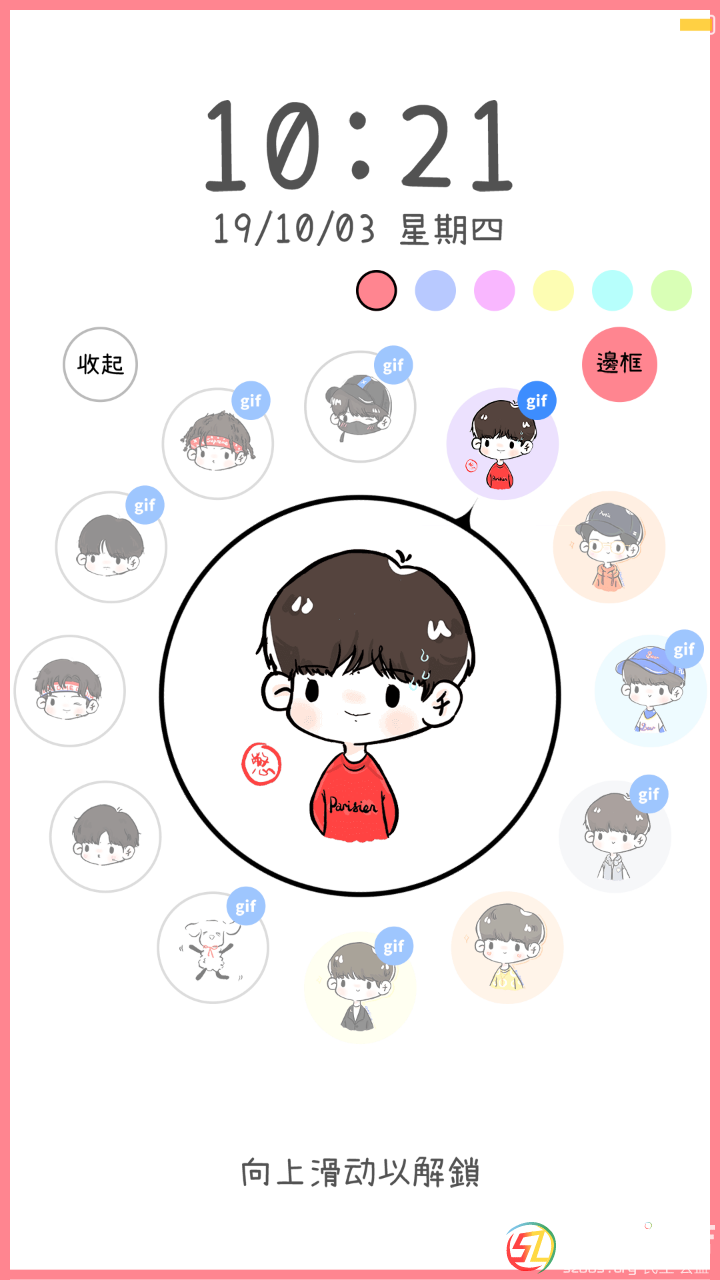Pick the winking headband avatar
Viewport: 720px width, 1280px height.
pyautogui.click(x=69, y=691)
